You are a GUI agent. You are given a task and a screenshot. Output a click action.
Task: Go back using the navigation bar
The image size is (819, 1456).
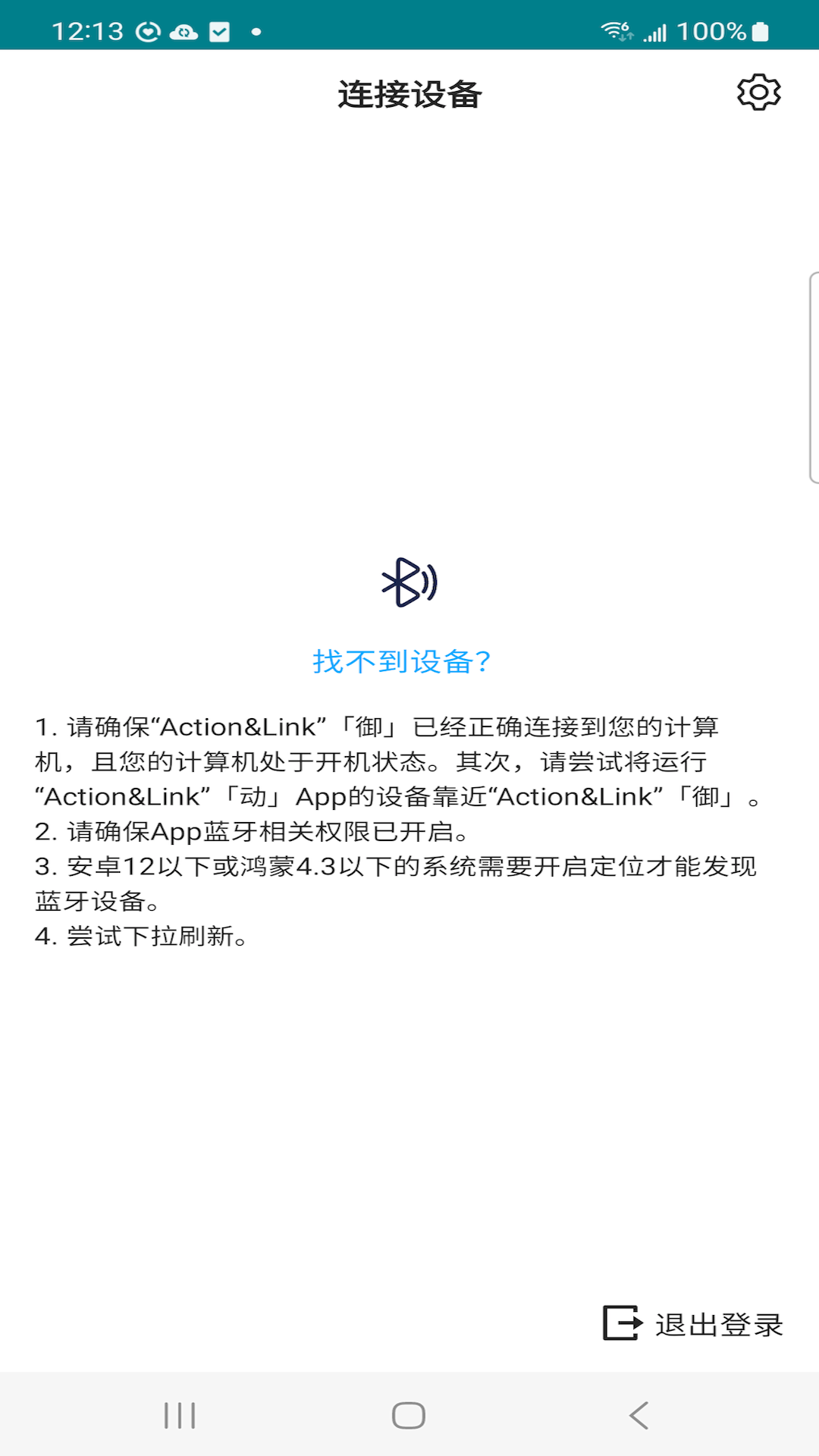click(x=639, y=1415)
